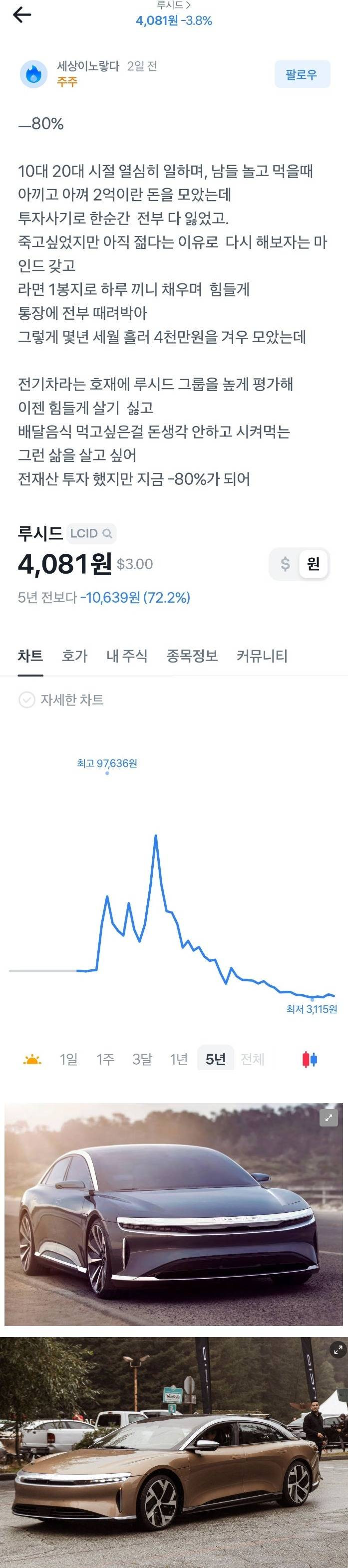The height and width of the screenshot is (1568, 348).
Task: Show the 전체 chart period
Action: (x=252, y=1059)
